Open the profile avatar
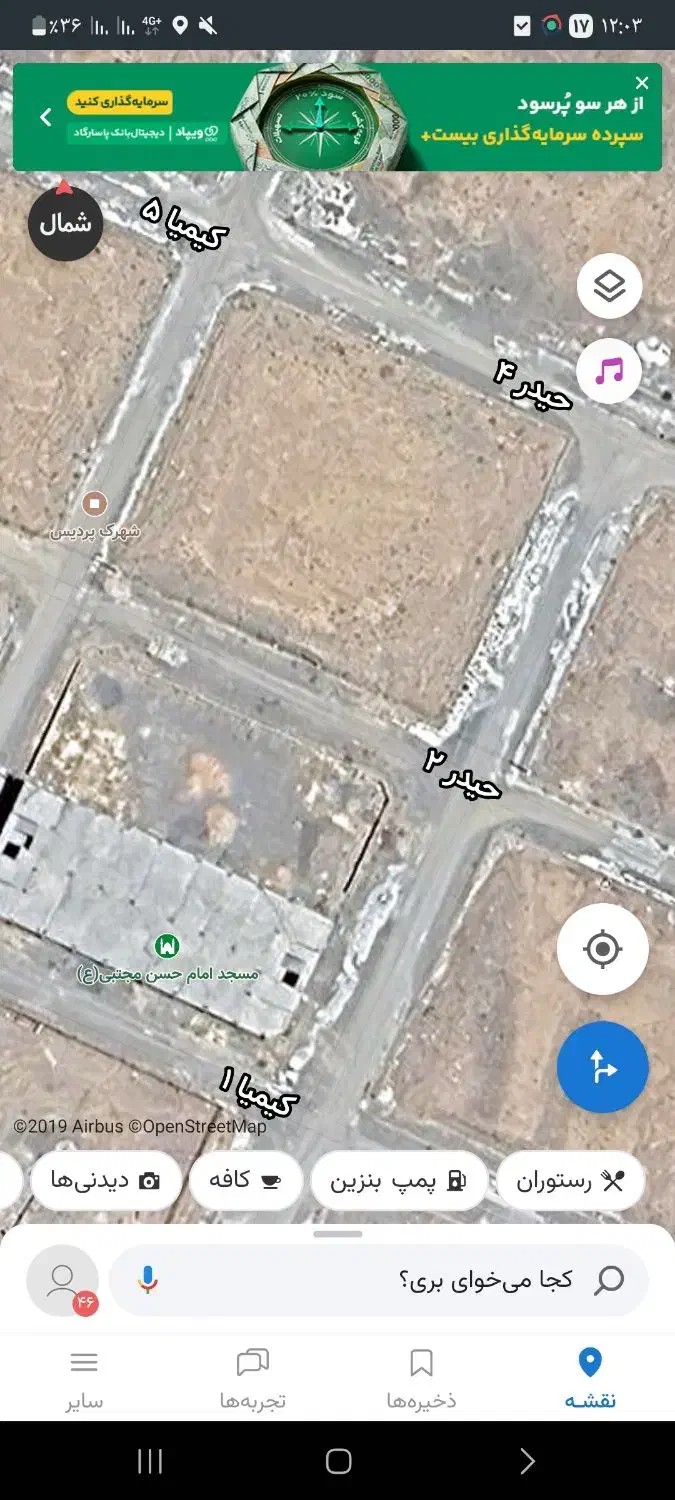Image resolution: width=675 pixels, height=1500 pixels. (x=63, y=1280)
